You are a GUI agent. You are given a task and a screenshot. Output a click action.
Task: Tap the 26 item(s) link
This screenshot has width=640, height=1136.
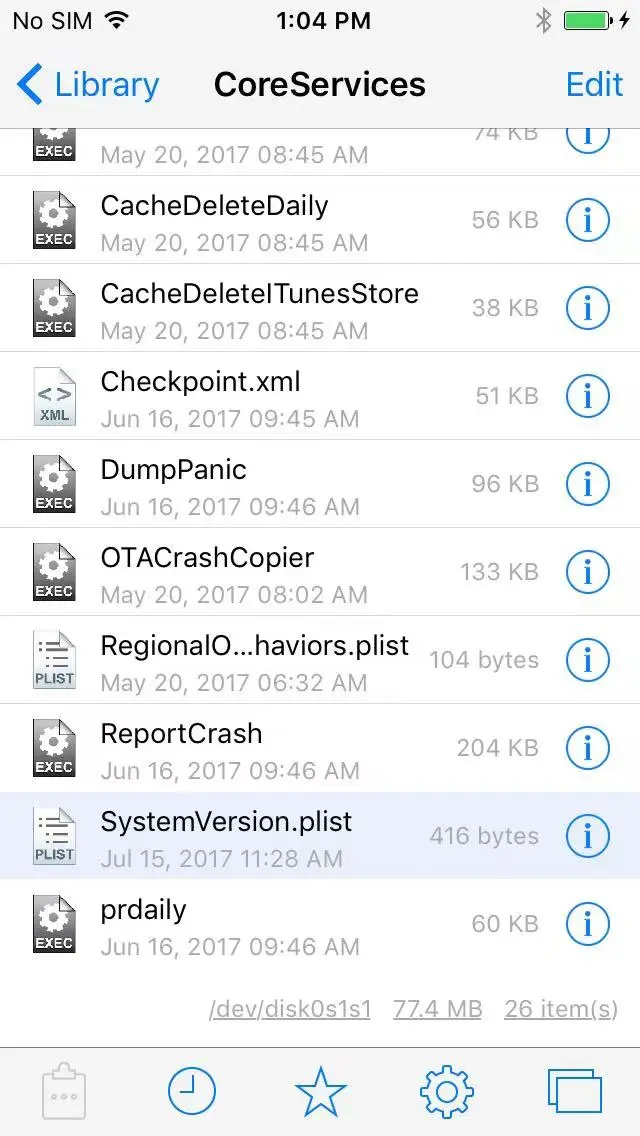[x=561, y=1008]
